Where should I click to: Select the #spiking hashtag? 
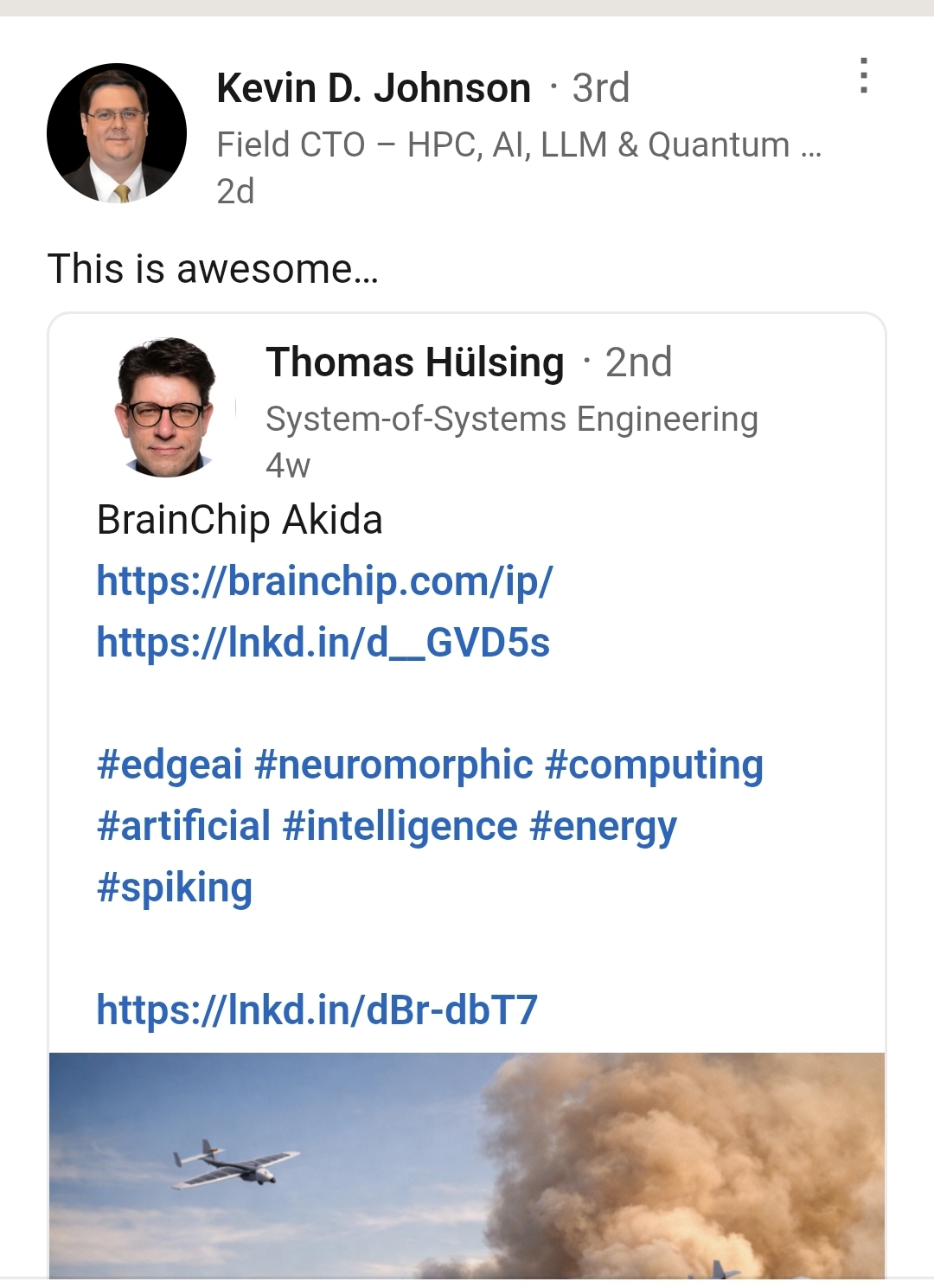click(175, 888)
